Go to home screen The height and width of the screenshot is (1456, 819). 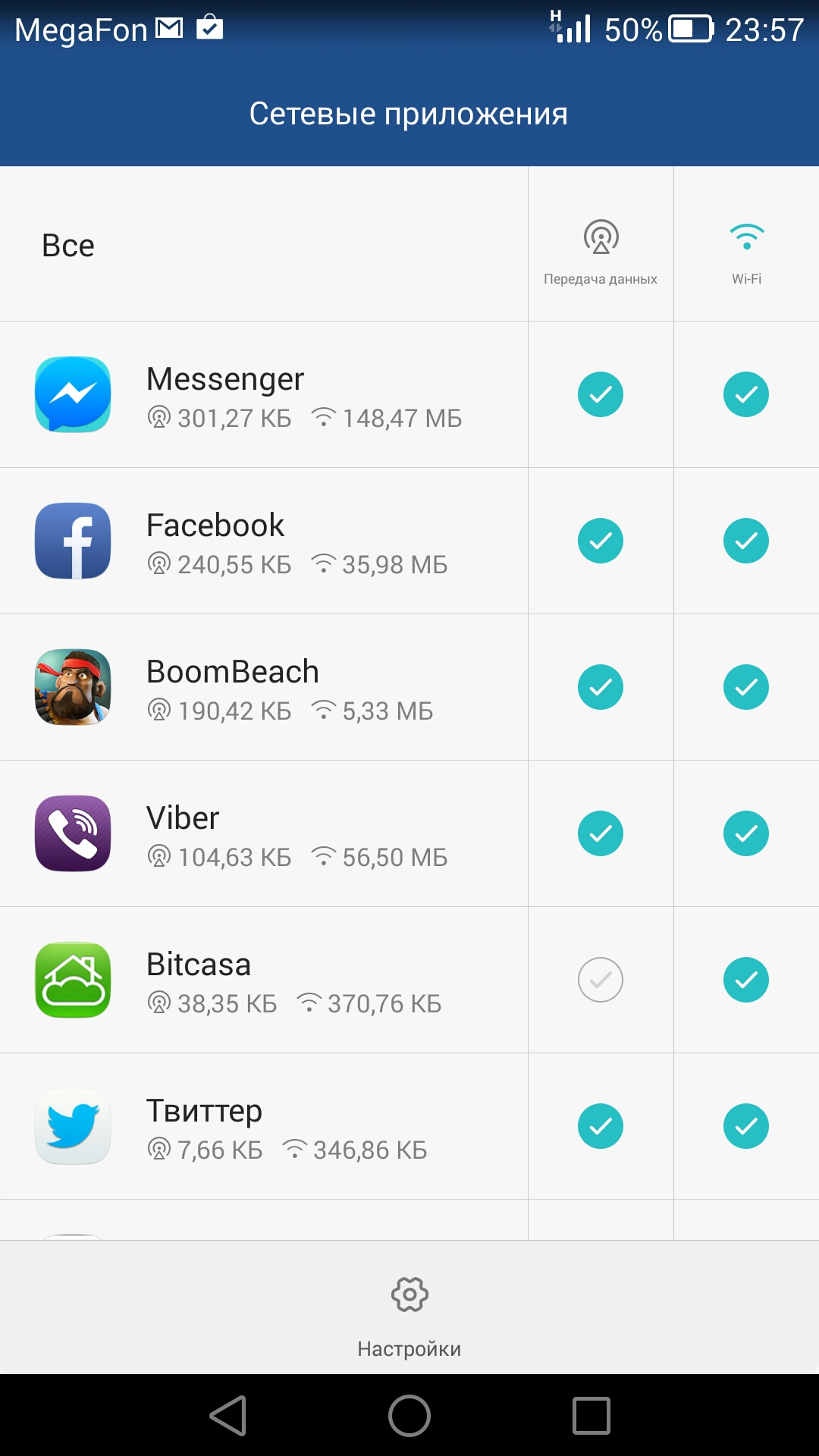tap(409, 1415)
